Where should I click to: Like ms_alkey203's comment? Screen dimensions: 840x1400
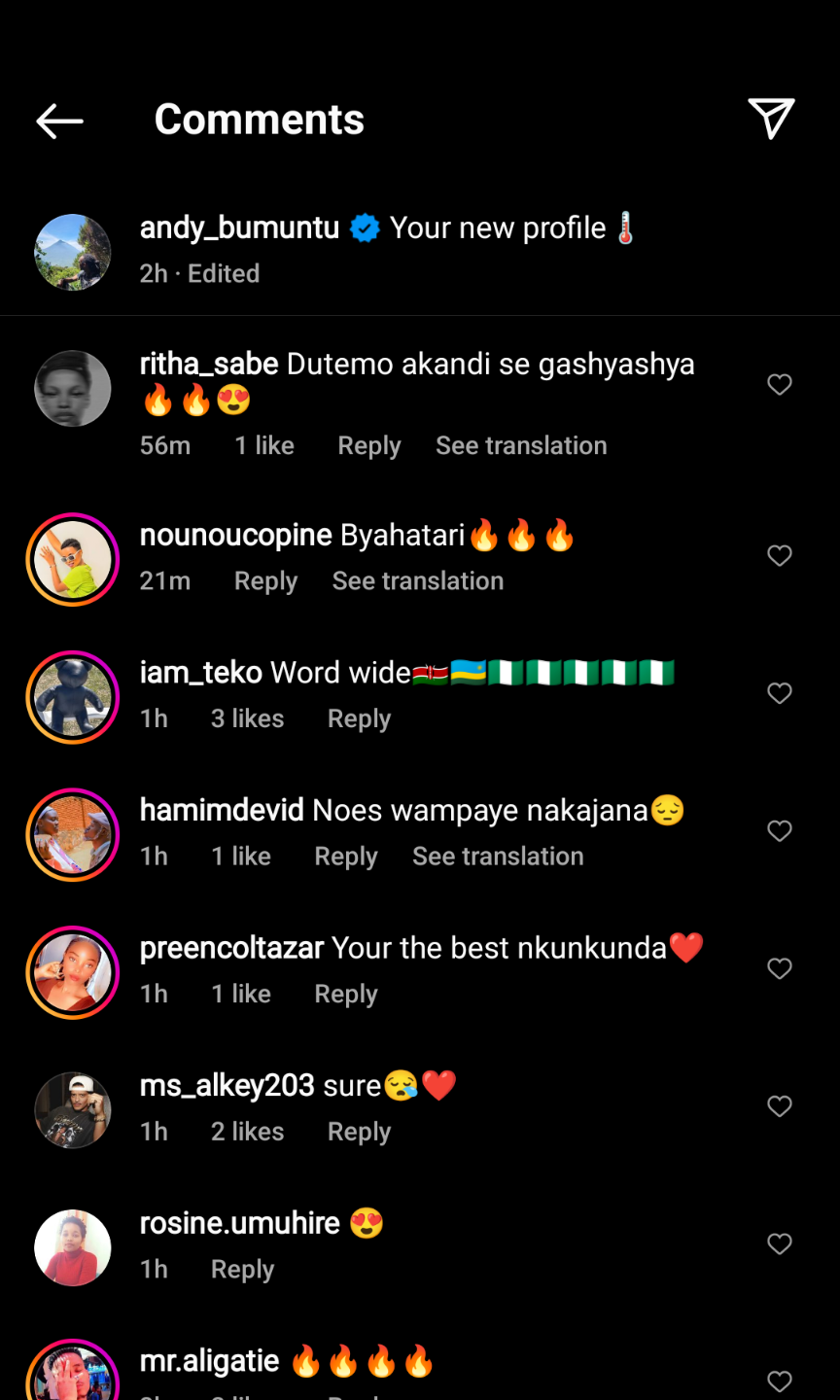click(780, 1106)
